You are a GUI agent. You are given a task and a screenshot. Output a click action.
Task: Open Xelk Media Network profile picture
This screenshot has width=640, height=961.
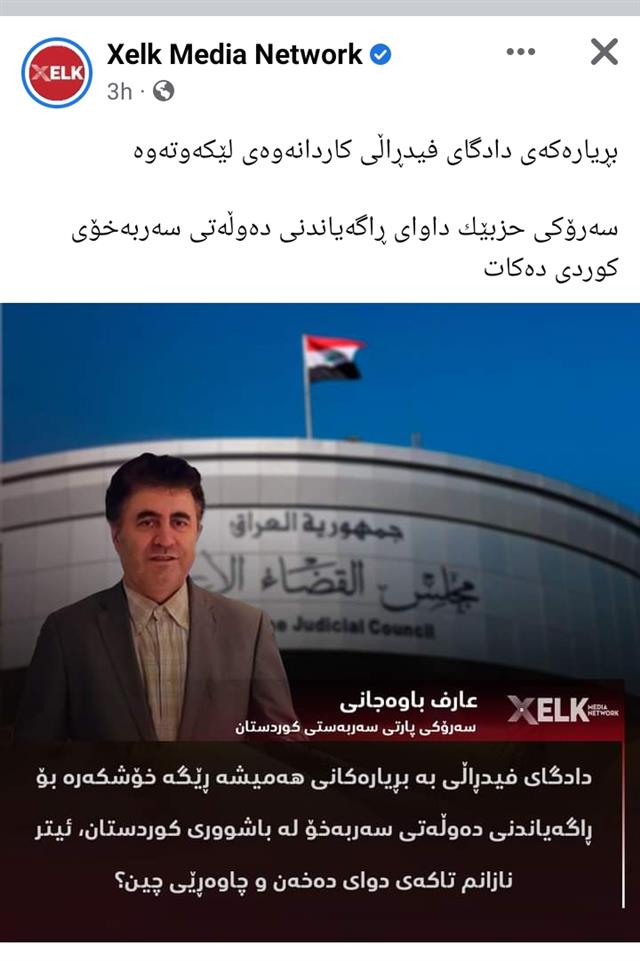pyautogui.click(x=57, y=72)
